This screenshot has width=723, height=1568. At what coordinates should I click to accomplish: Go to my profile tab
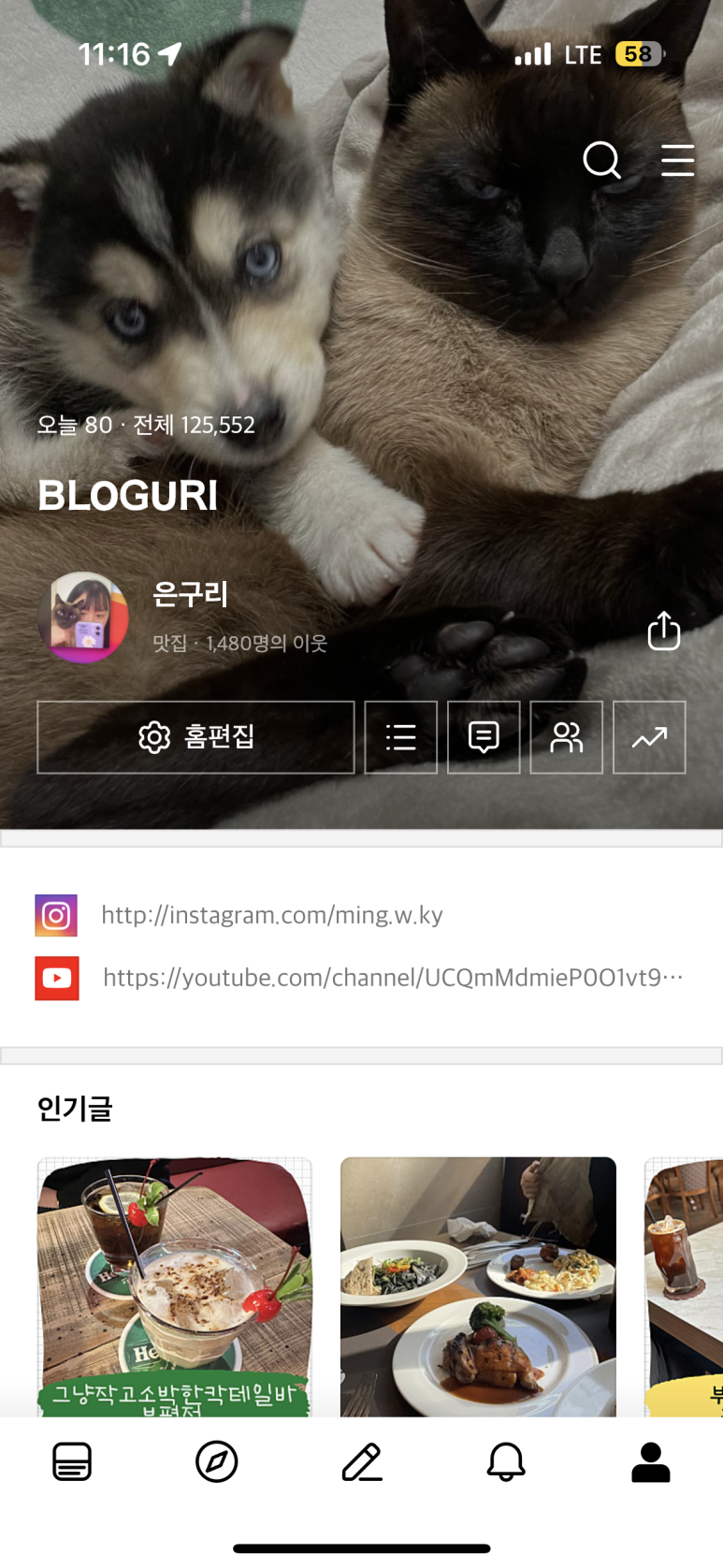click(x=651, y=1461)
